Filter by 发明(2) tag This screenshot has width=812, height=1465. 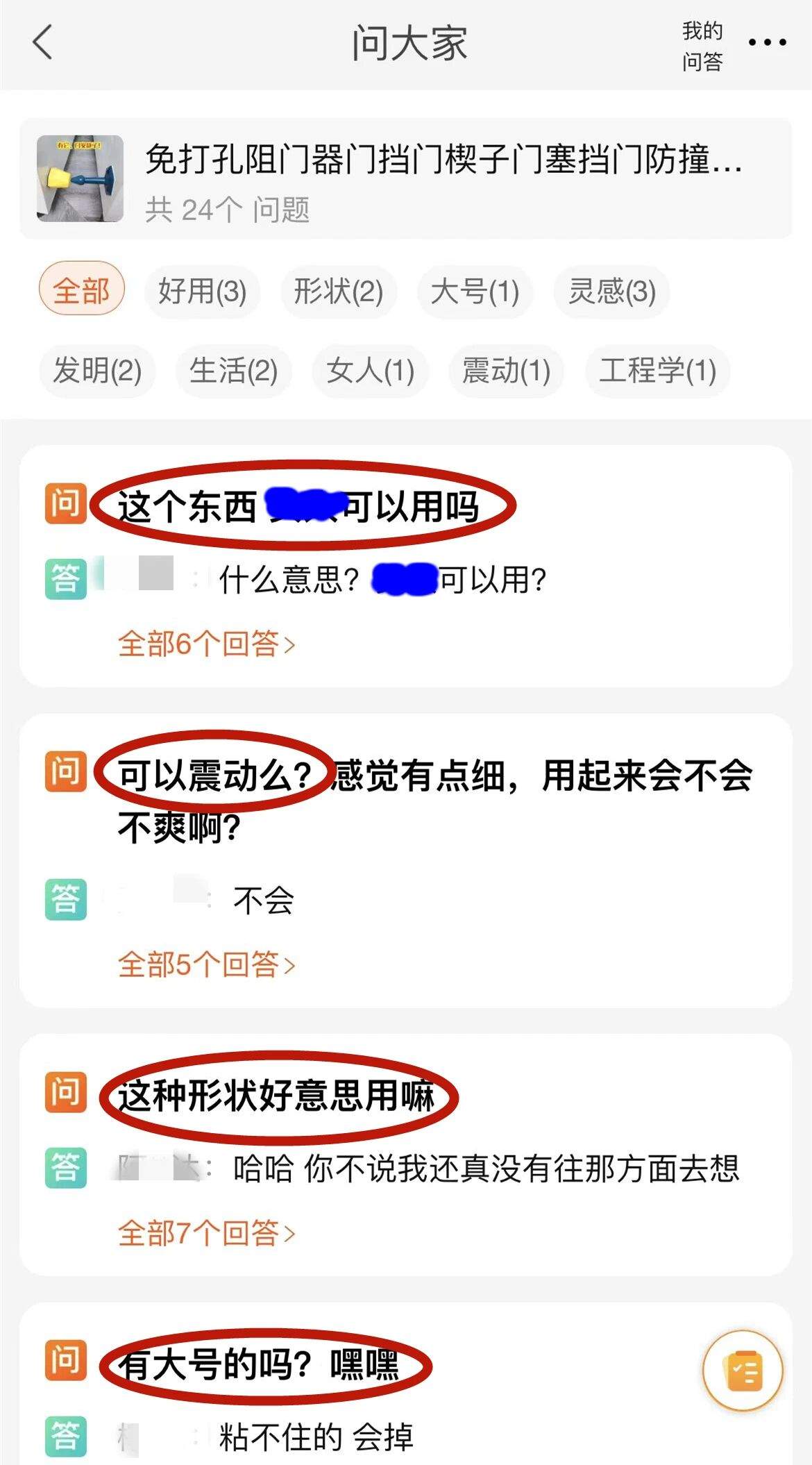click(97, 370)
